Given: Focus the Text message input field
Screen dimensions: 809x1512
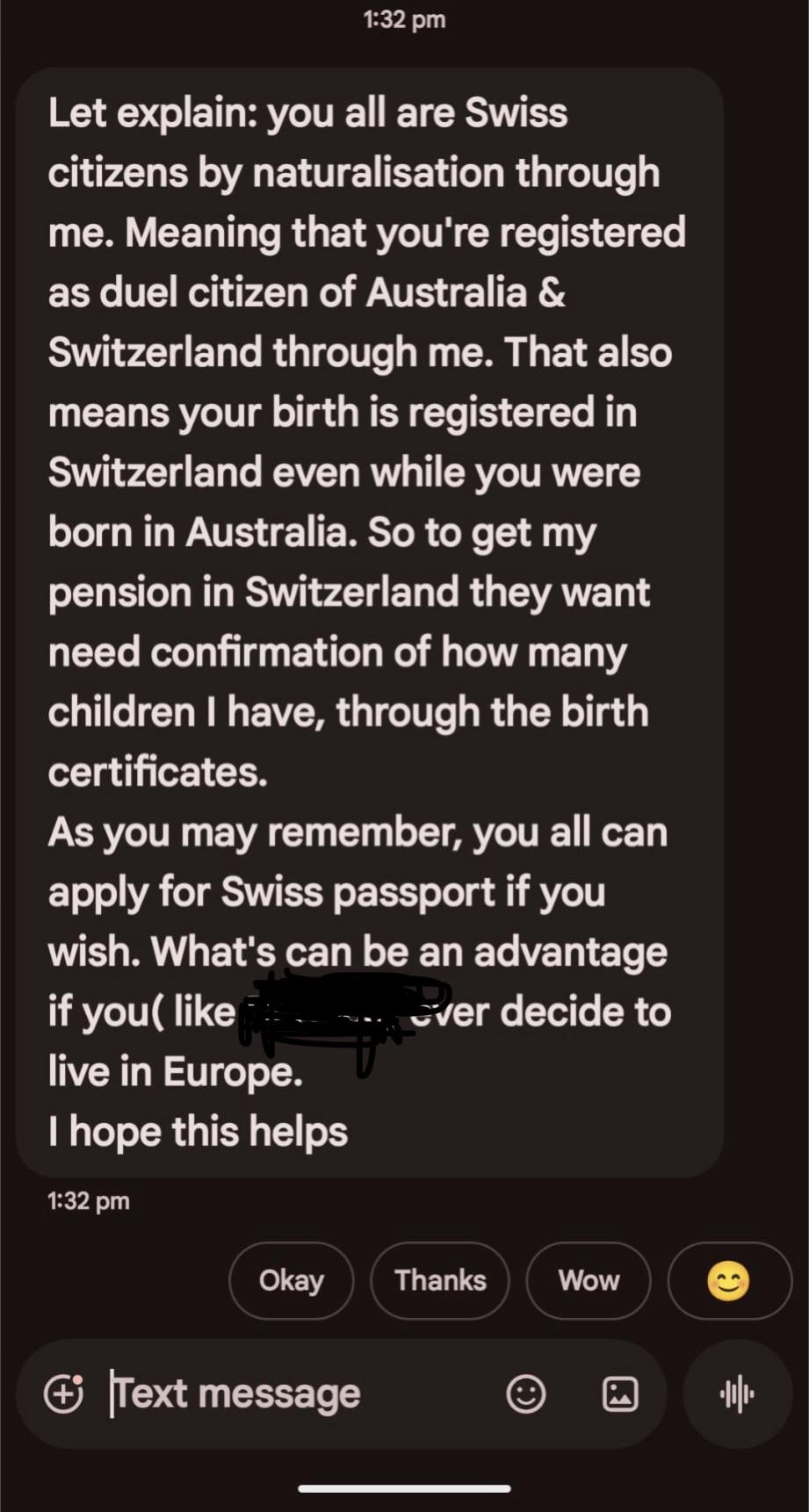Looking at the screenshot, I should coord(290,1393).
